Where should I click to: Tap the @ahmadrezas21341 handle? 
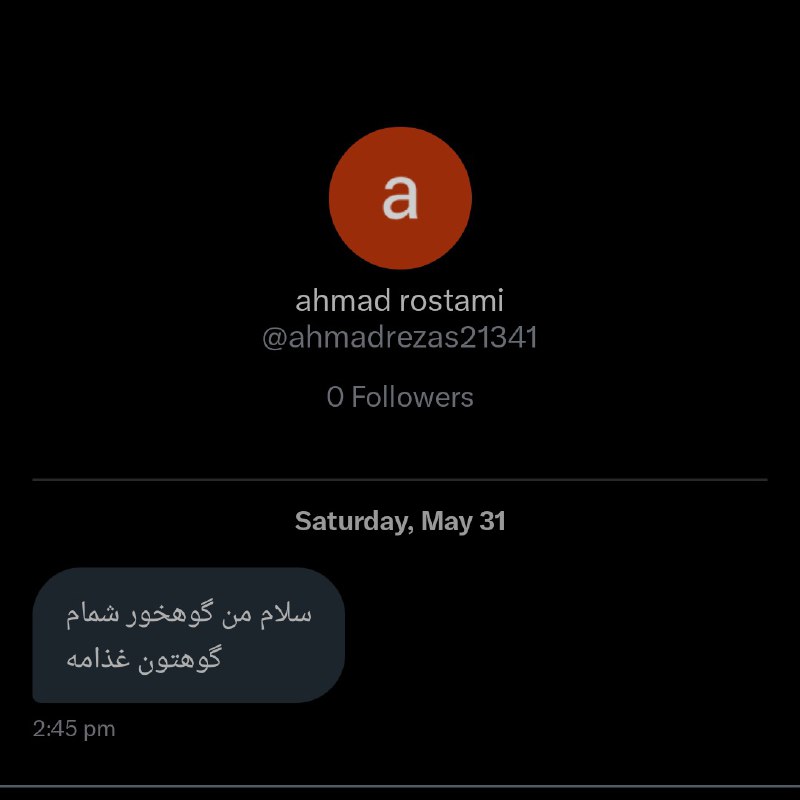coord(400,338)
